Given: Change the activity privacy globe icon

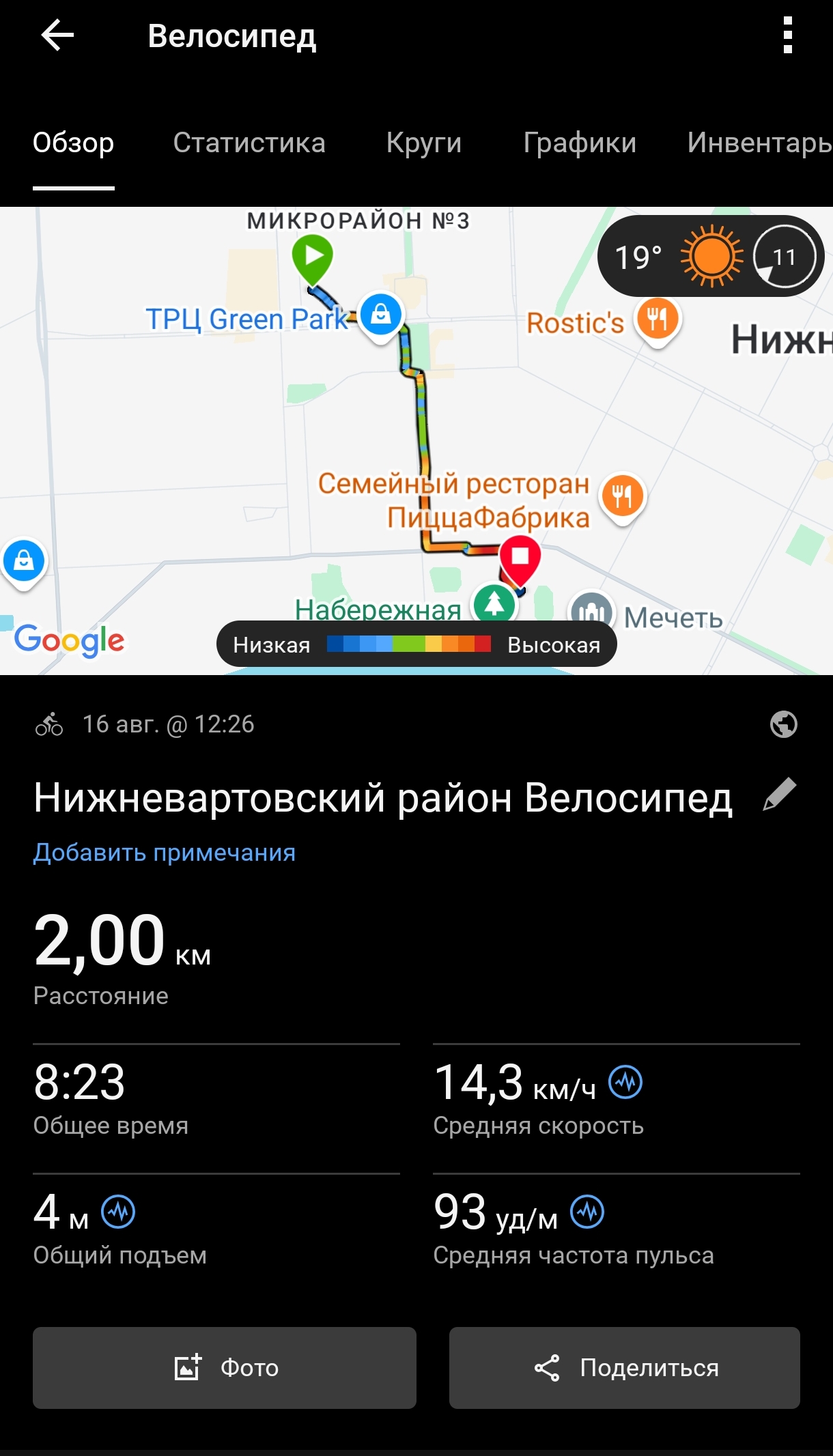Looking at the screenshot, I should tap(783, 724).
